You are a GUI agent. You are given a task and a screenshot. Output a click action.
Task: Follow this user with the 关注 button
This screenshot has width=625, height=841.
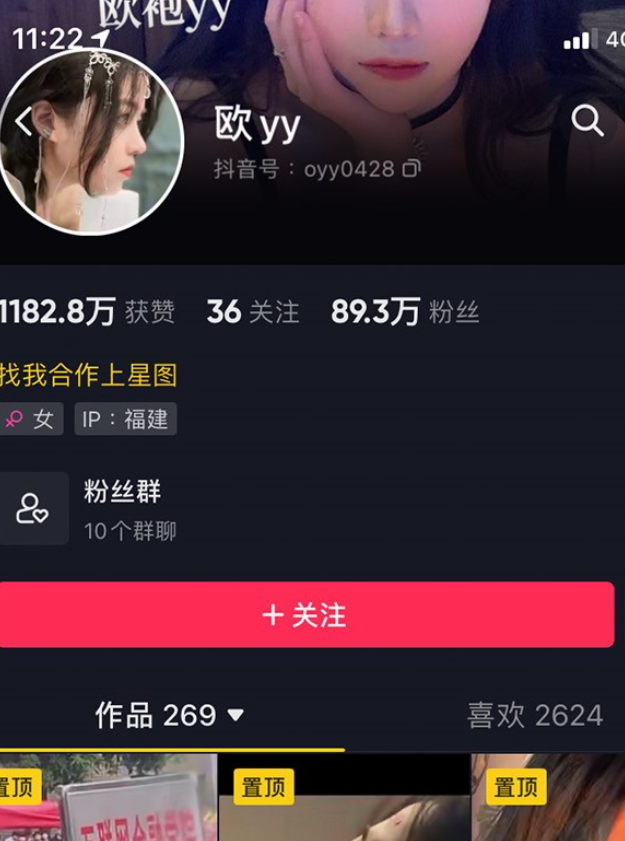pos(306,615)
